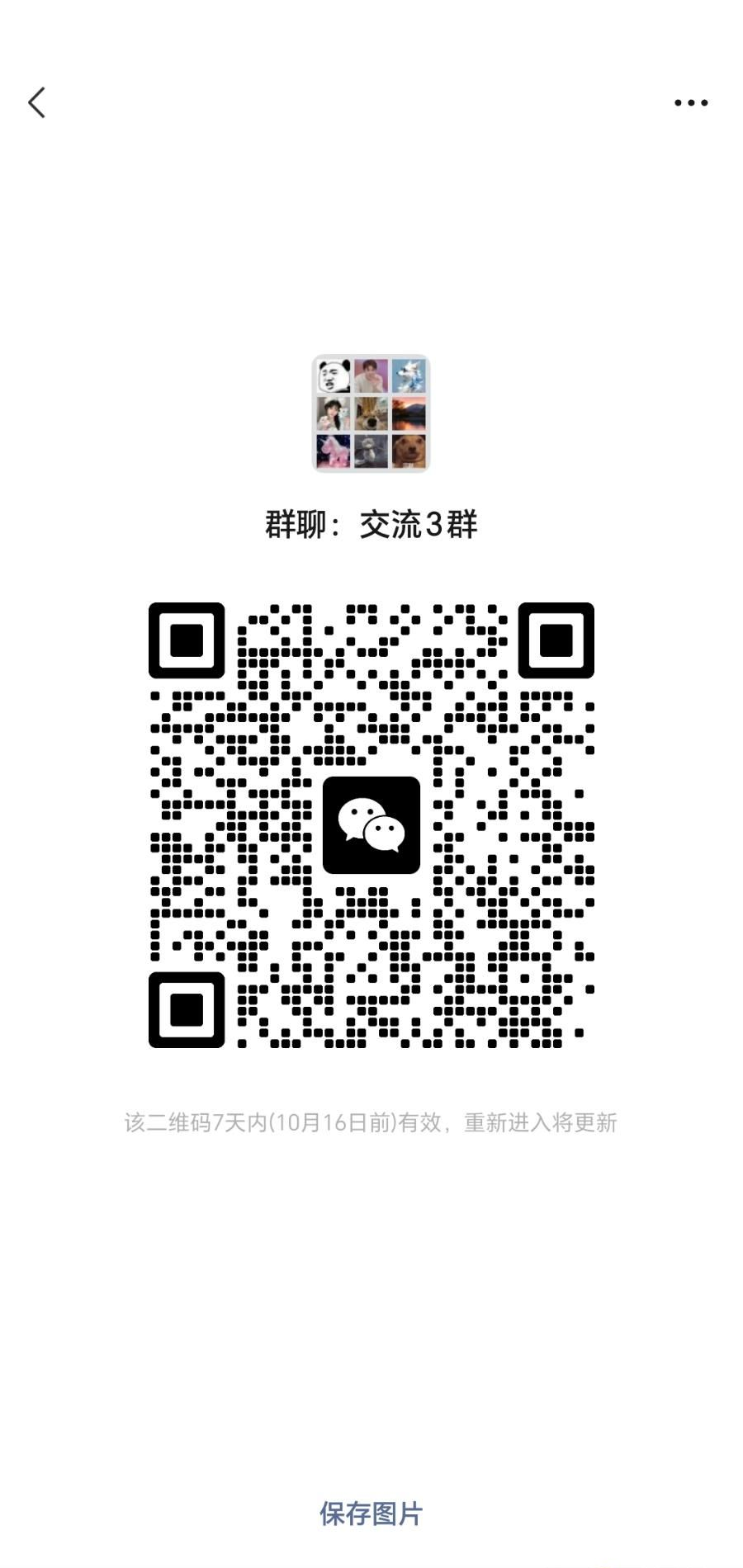Viewport: 743px width, 1568px height.
Task: Tap 保存图片 to save the image
Action: [x=371, y=1514]
